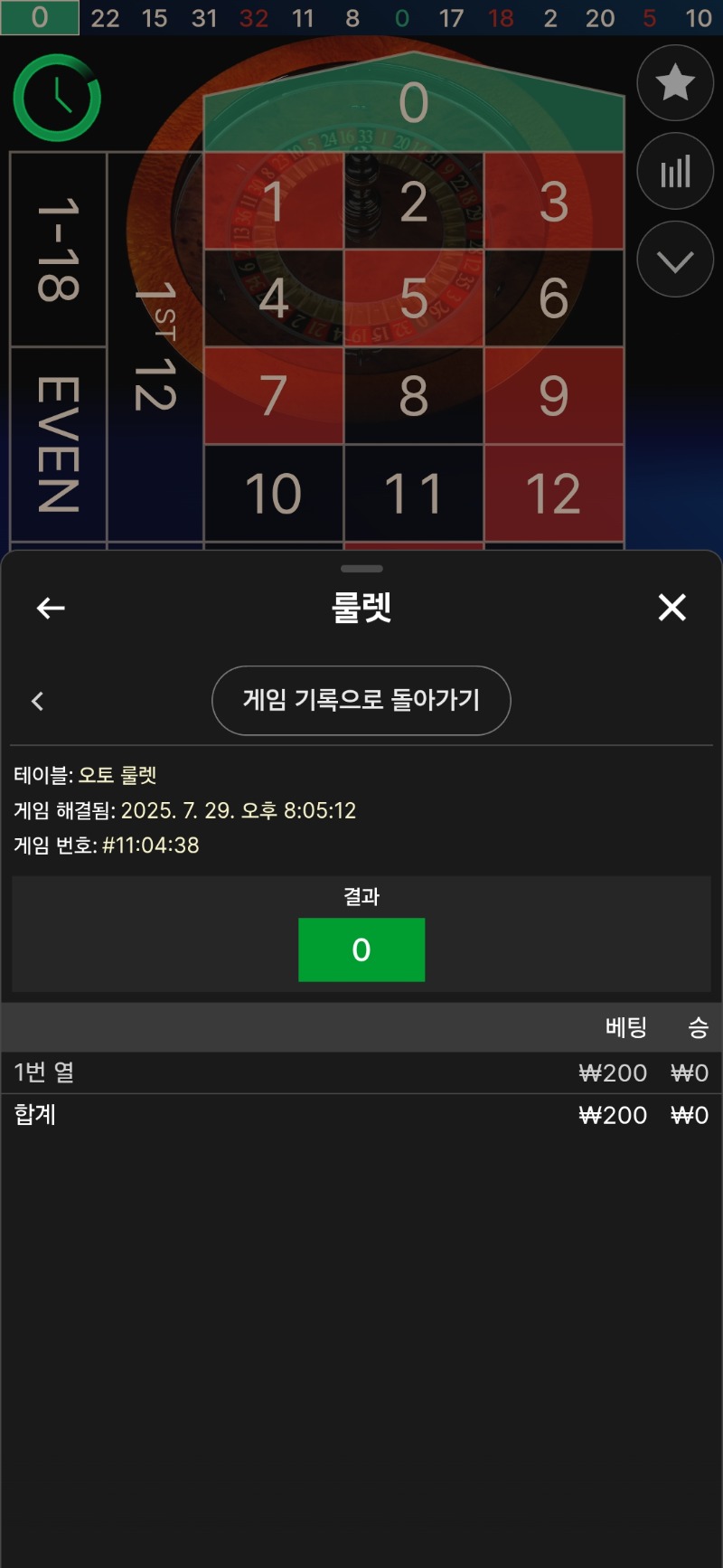Bet on the EVEN field
723x1568 pixels.
[x=59, y=445]
